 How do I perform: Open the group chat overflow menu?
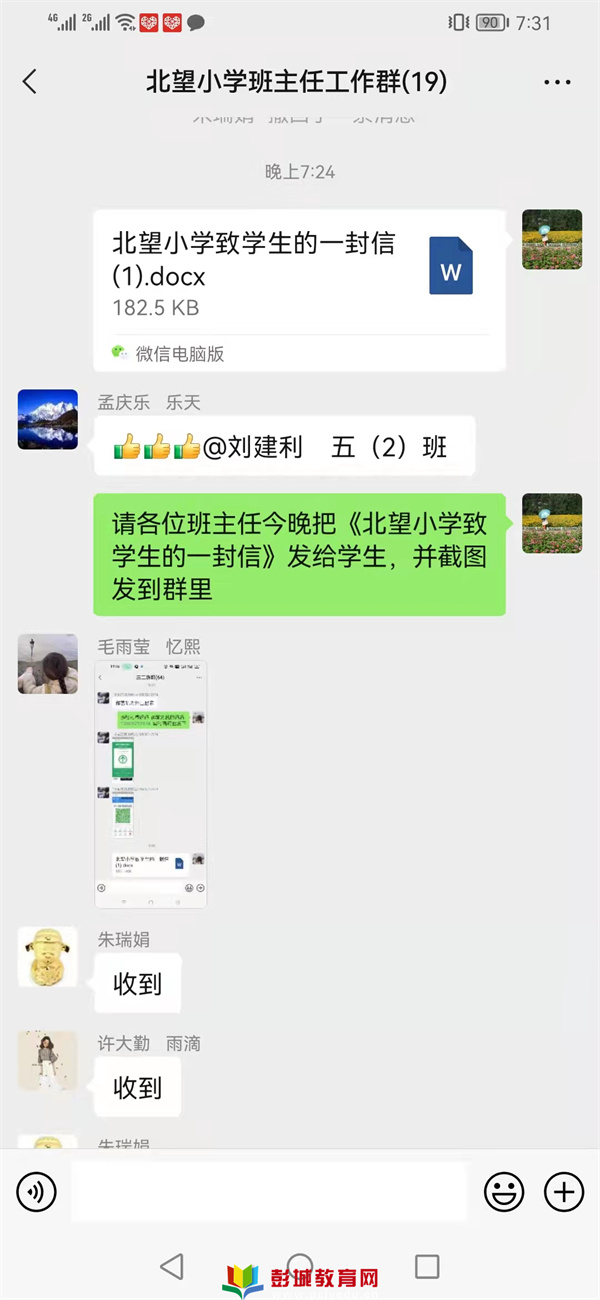557,82
